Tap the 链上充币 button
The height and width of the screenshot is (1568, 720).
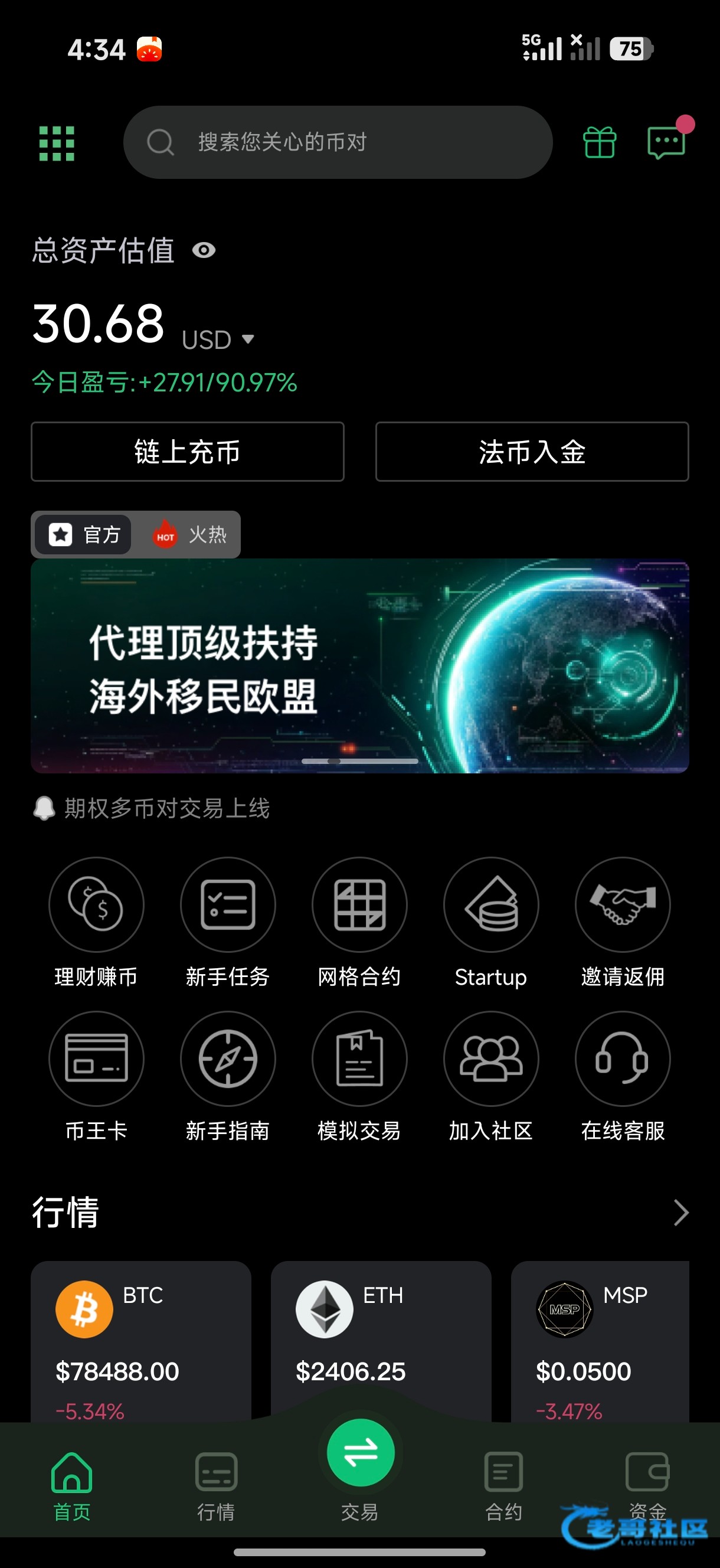(x=188, y=452)
